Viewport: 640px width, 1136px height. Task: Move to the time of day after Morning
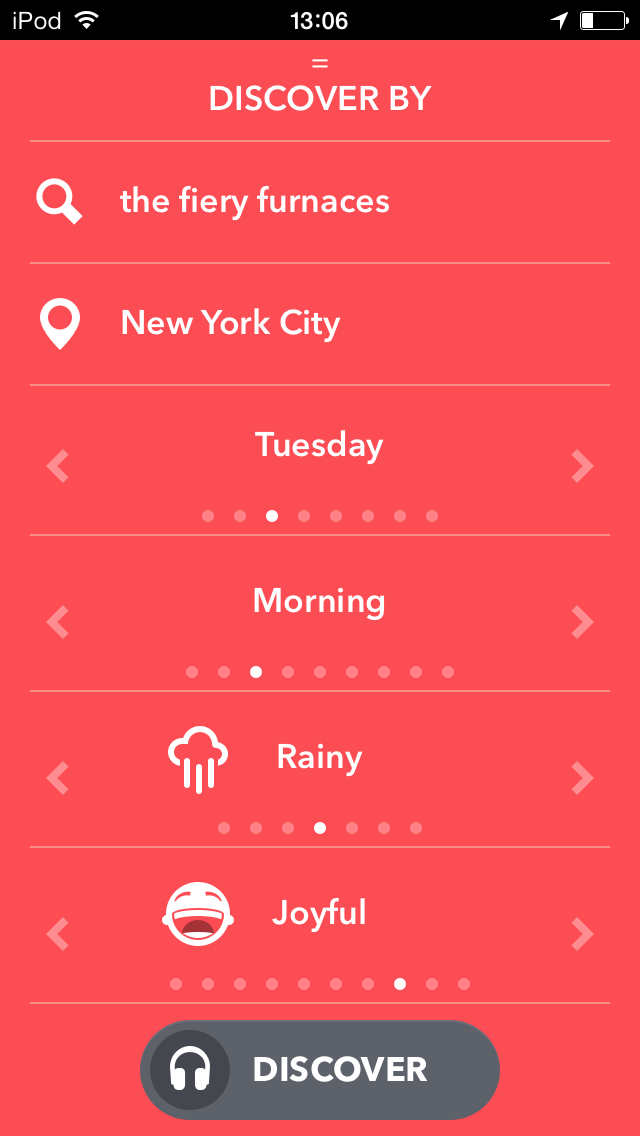click(x=582, y=622)
